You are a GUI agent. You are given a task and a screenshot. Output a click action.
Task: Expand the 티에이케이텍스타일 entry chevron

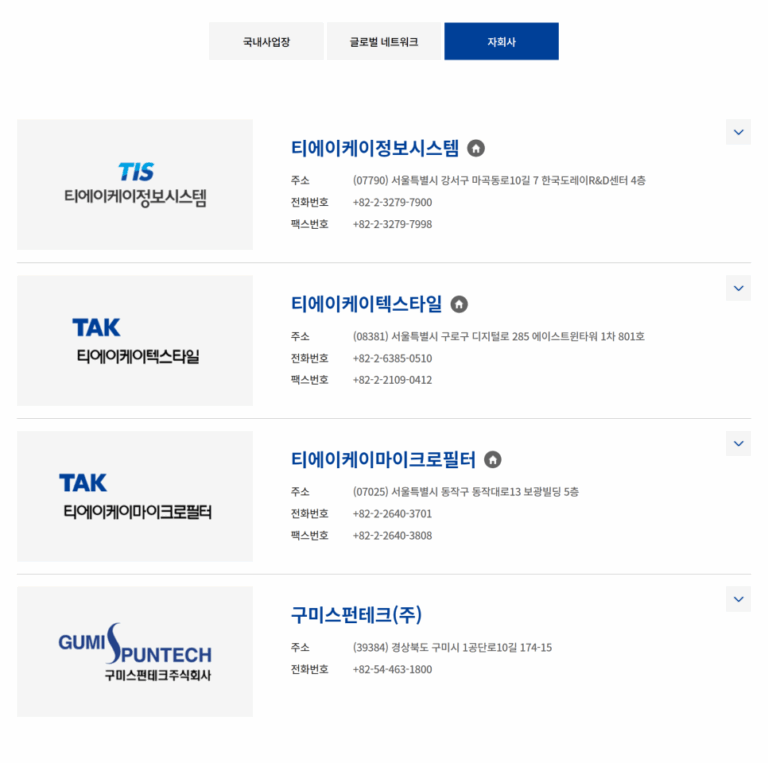(738, 288)
